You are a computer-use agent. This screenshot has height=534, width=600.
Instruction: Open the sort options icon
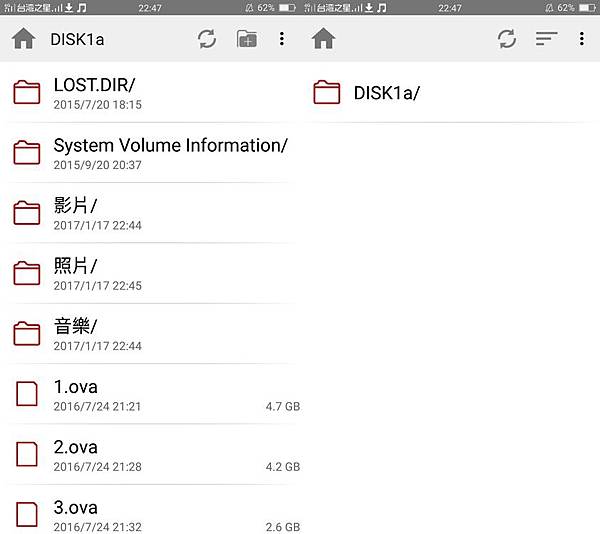point(545,39)
